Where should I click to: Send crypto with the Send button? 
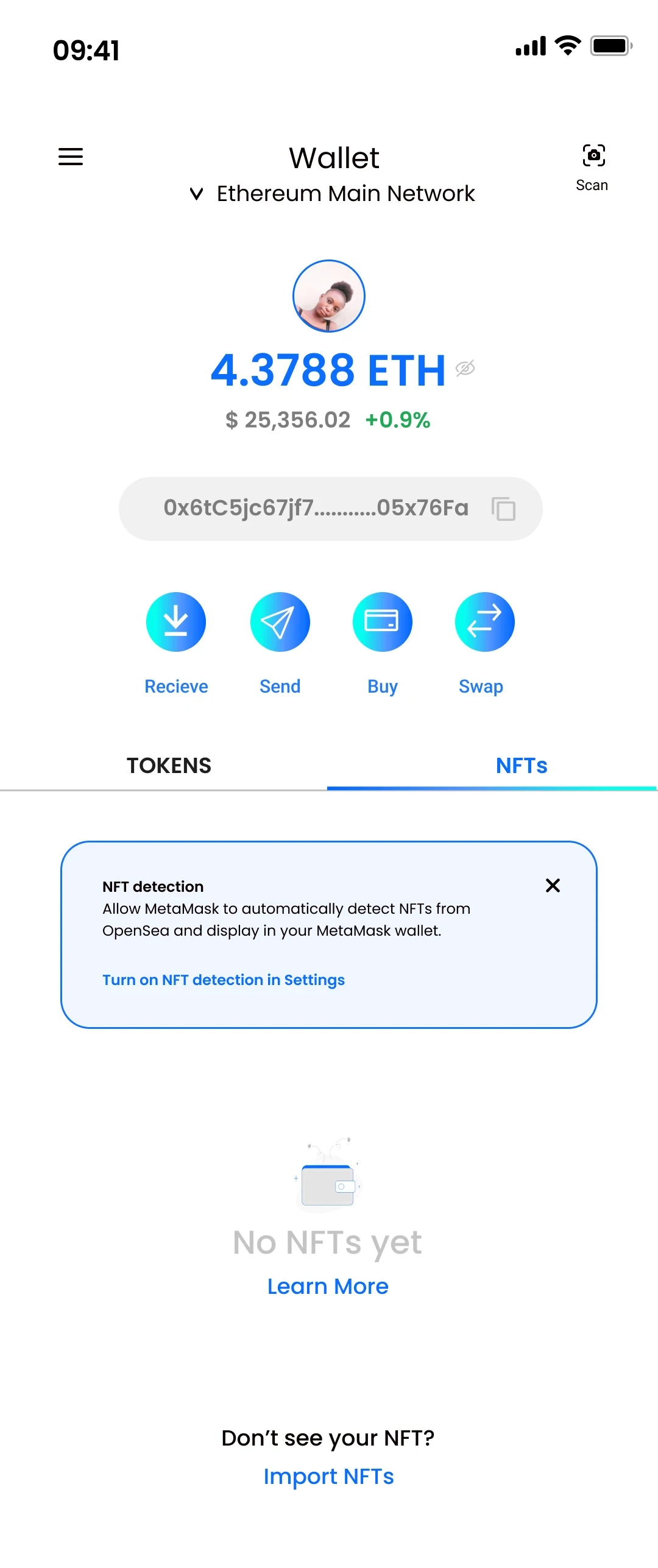pos(280,623)
